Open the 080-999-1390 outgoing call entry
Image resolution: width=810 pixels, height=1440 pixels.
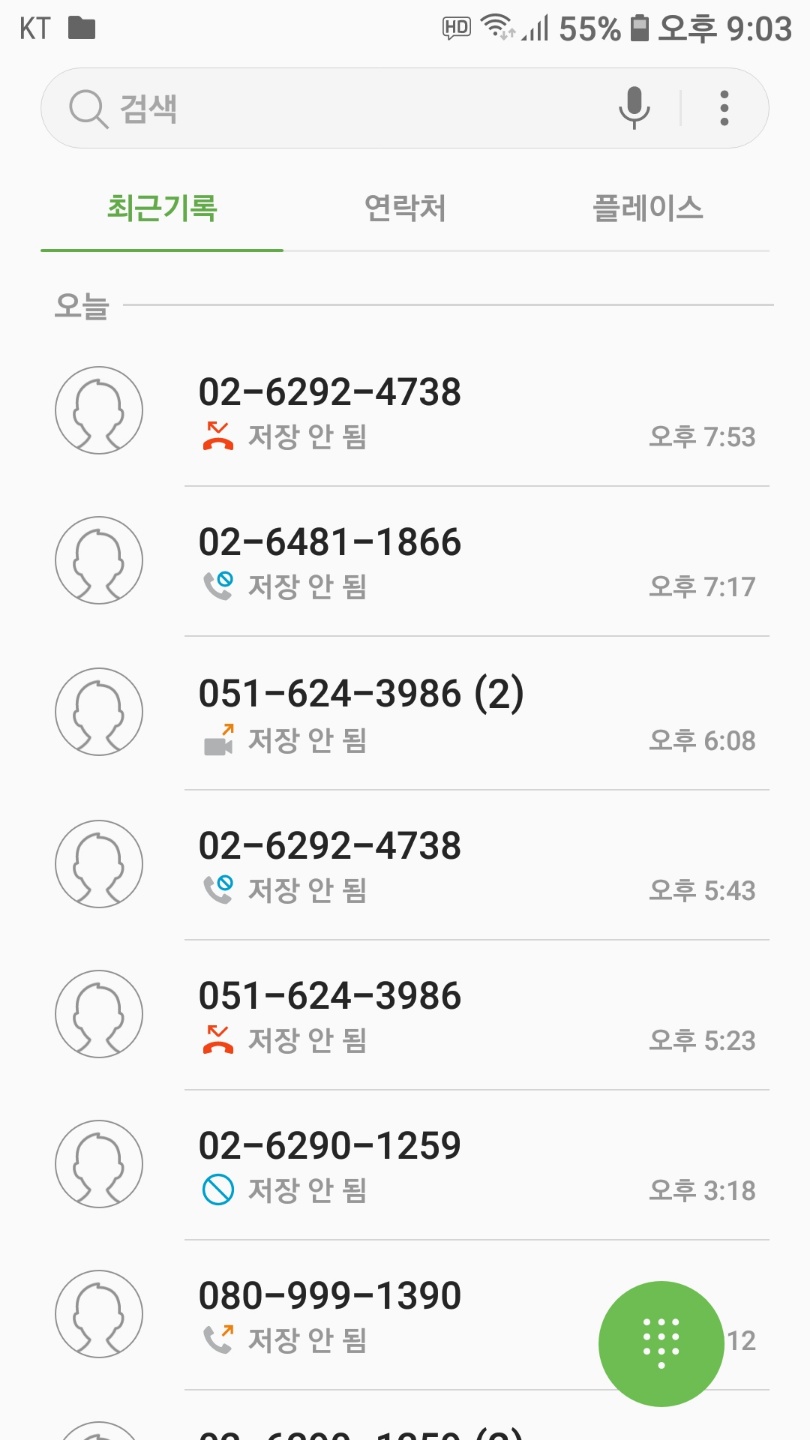(320, 1315)
